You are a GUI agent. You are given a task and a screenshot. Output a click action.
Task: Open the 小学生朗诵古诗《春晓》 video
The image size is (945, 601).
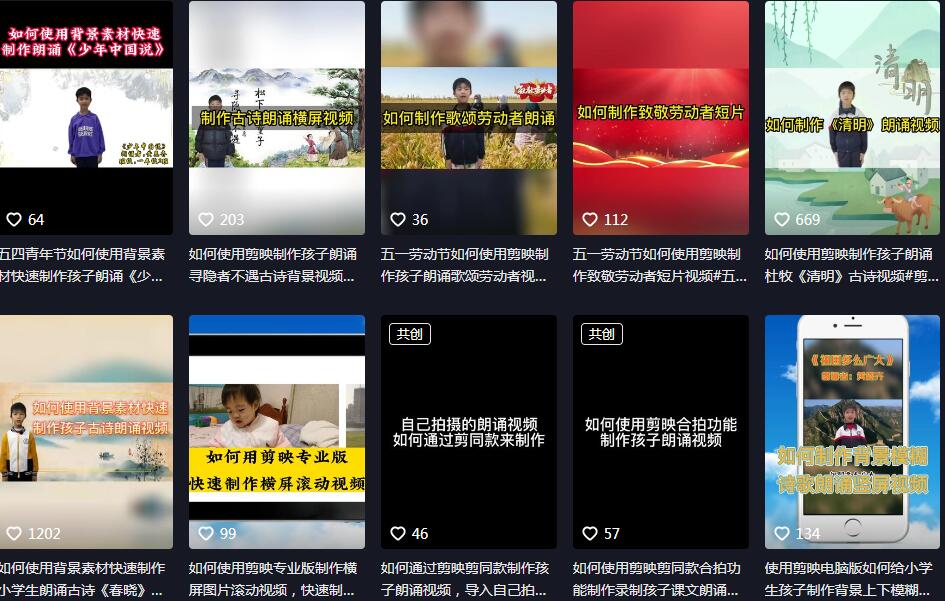(x=85, y=432)
